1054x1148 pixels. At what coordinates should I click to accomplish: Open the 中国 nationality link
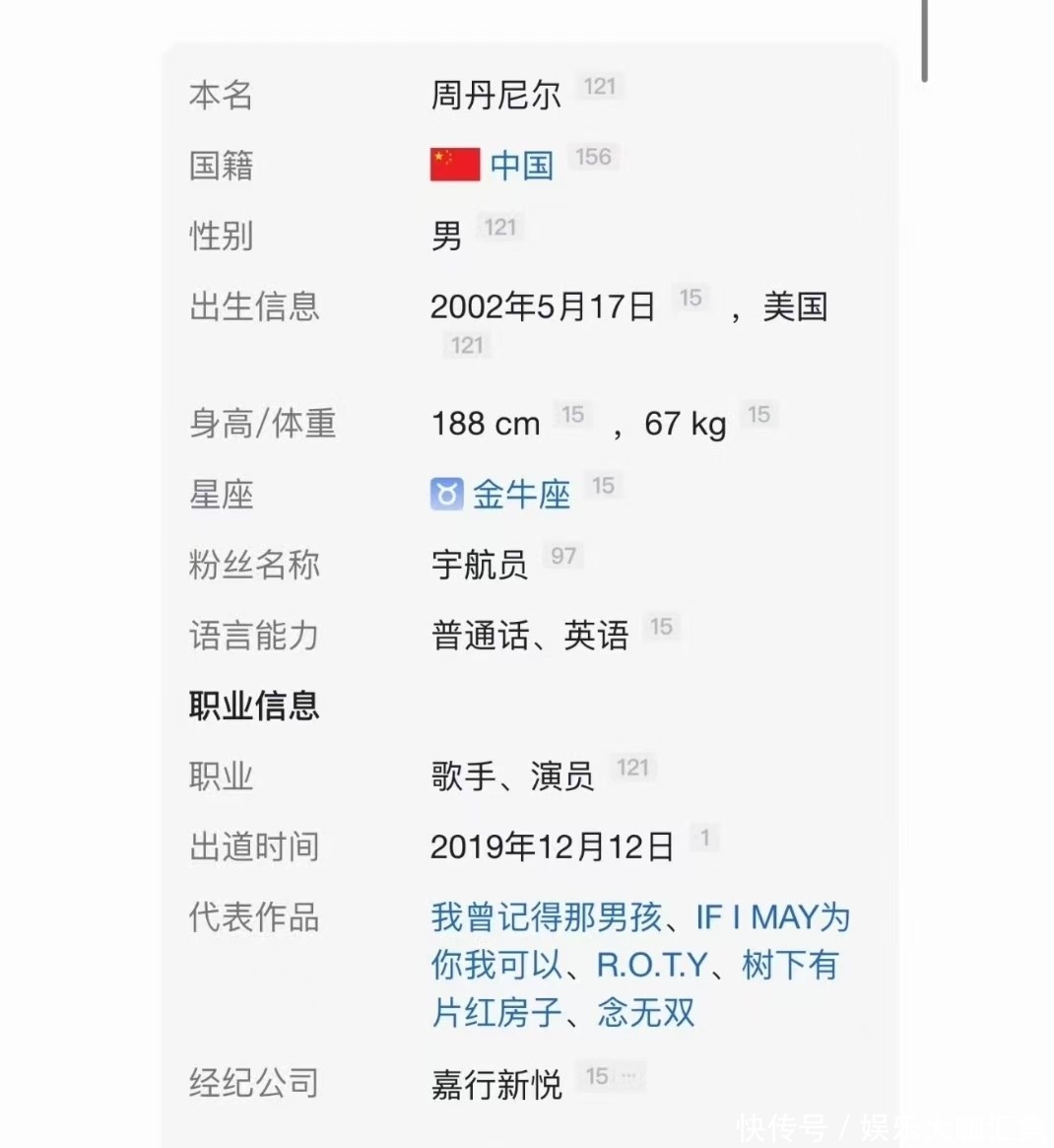tap(521, 165)
